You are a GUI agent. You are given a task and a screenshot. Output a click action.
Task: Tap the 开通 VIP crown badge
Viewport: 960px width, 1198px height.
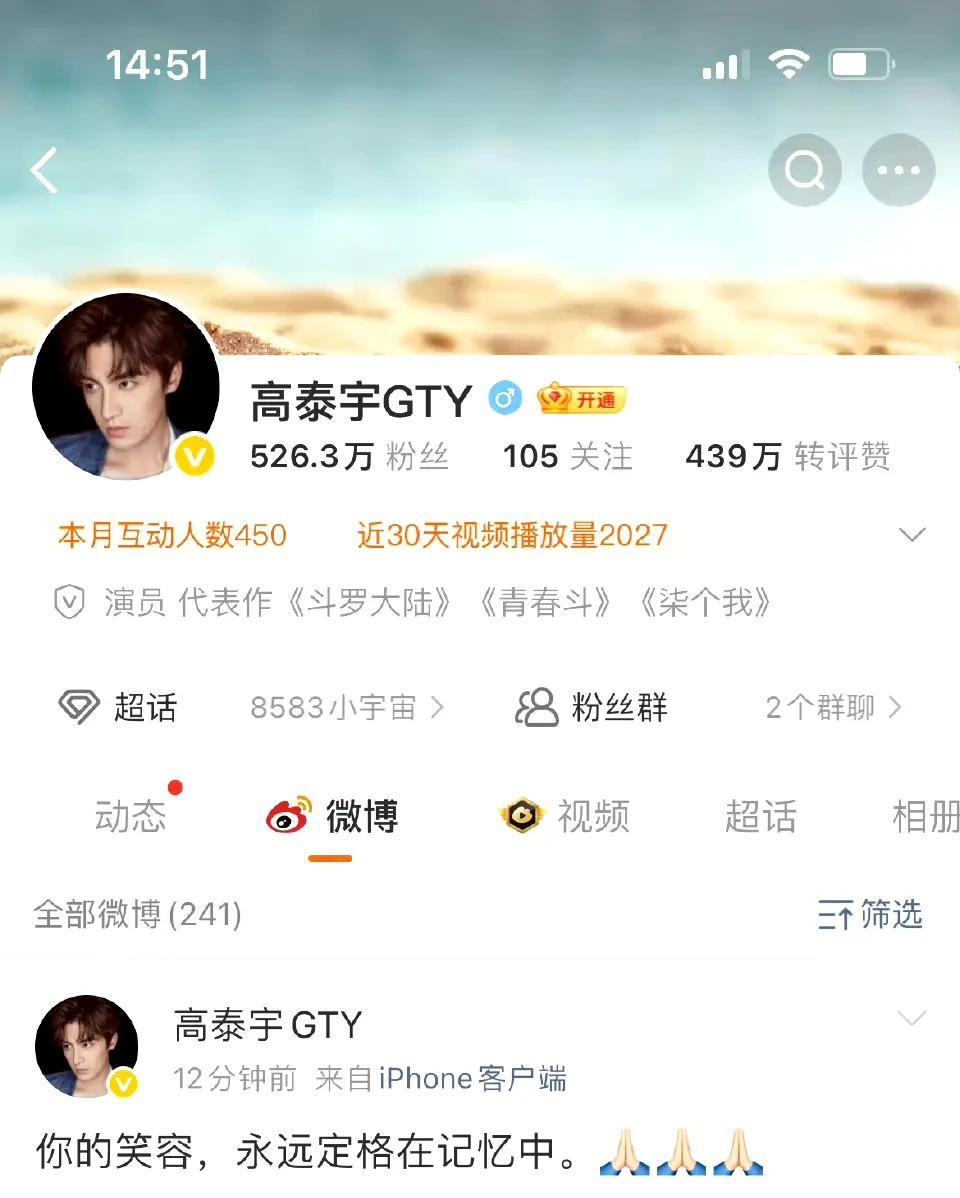[582, 400]
